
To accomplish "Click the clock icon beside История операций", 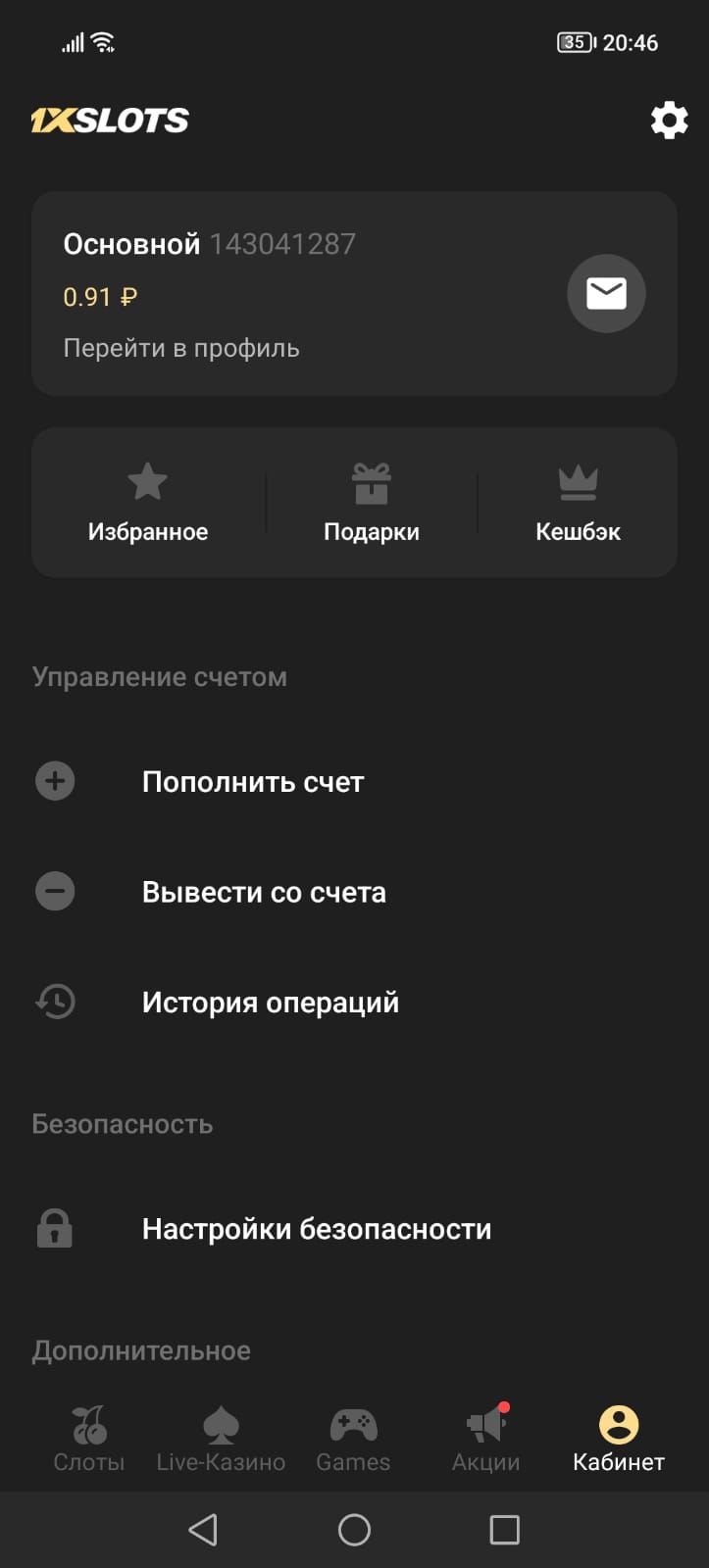I will click(55, 1002).
